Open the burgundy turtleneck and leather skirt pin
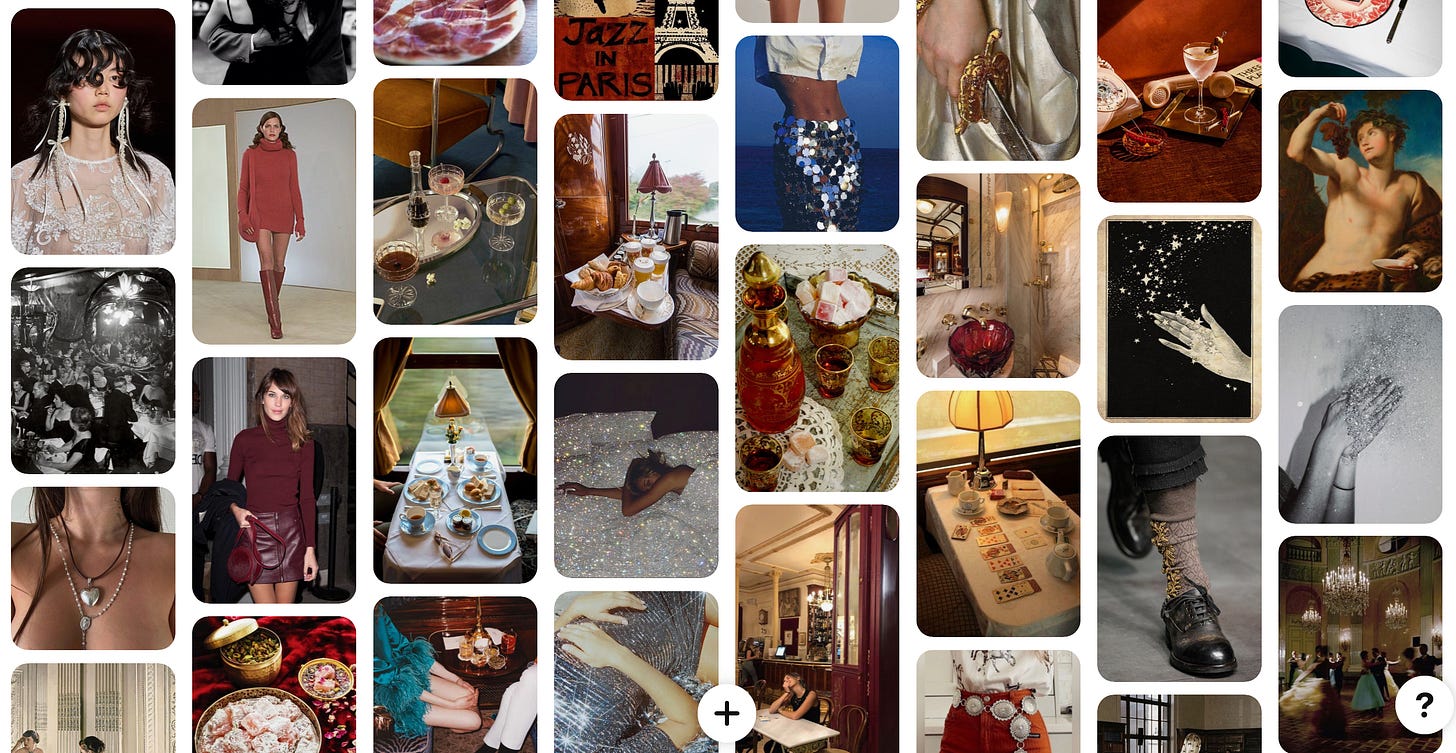 (x=274, y=479)
